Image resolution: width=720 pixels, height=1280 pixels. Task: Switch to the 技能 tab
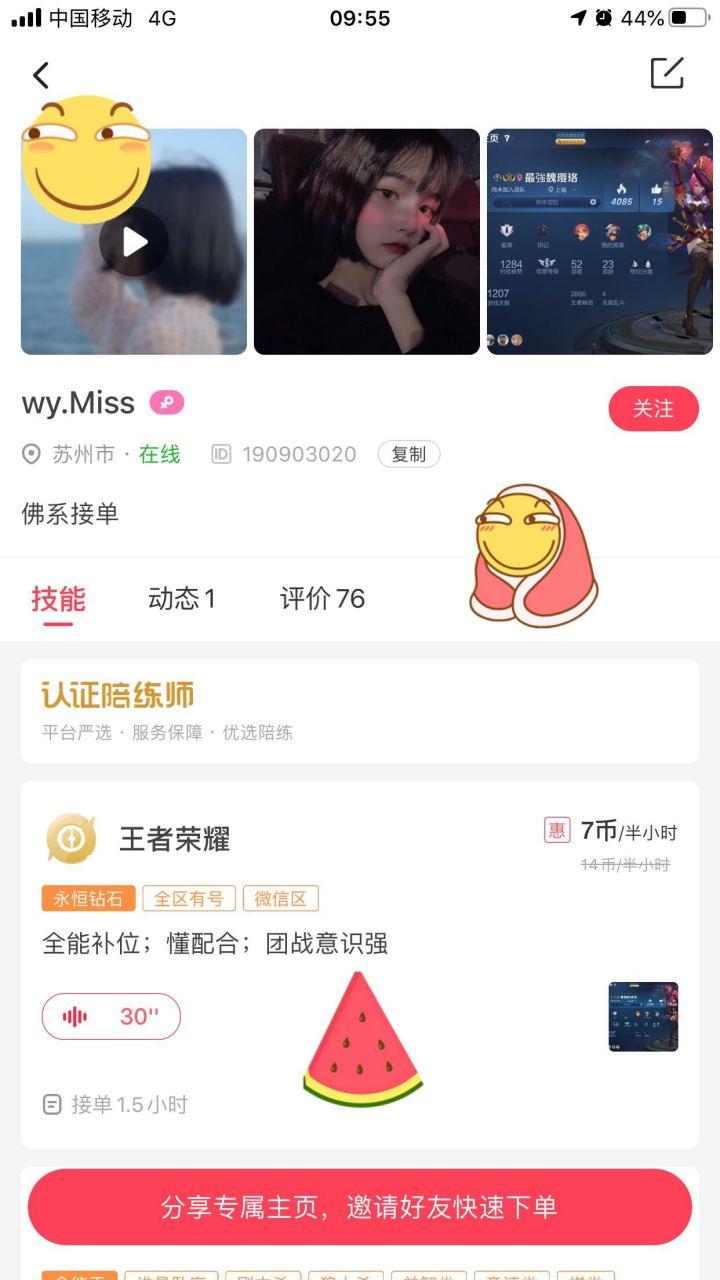58,599
